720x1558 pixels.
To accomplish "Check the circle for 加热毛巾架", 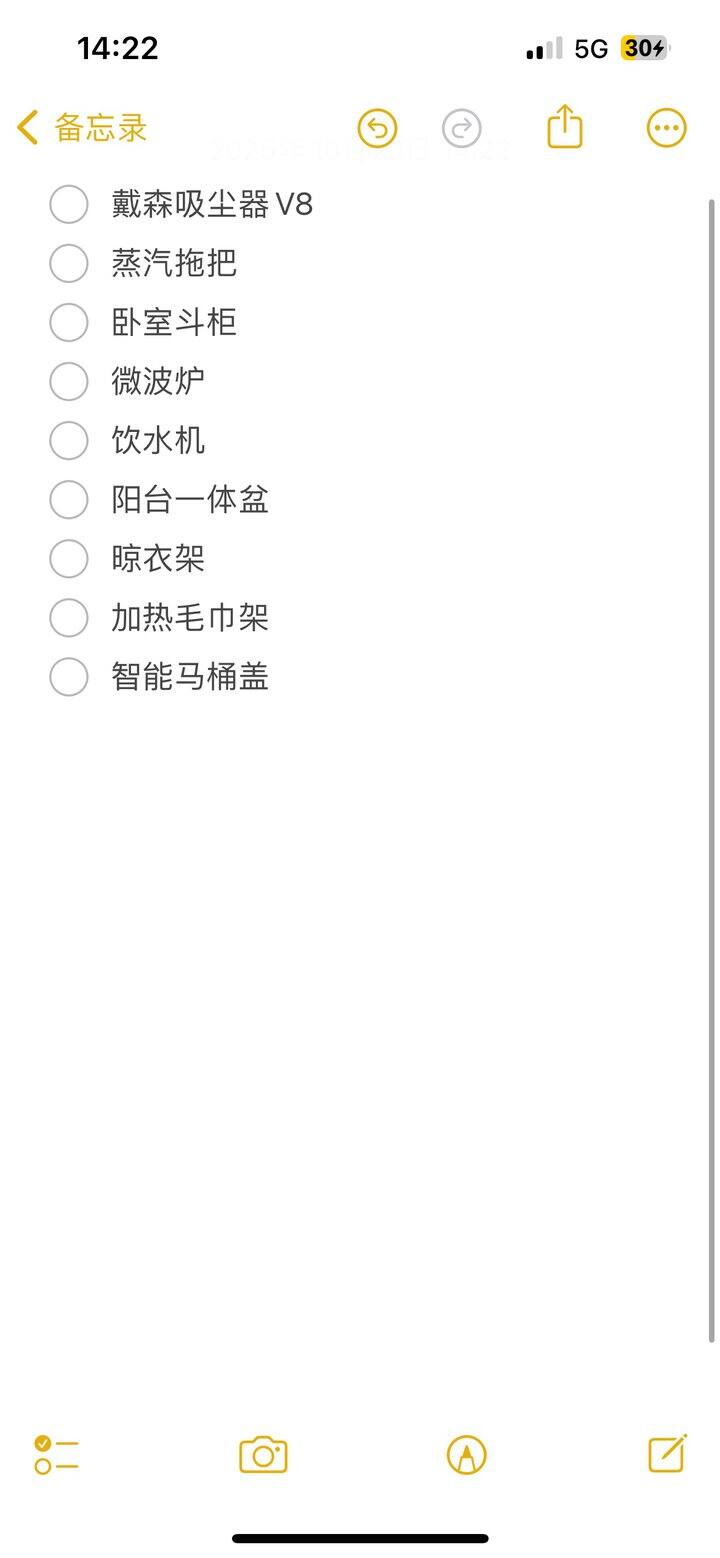I will coord(68,617).
